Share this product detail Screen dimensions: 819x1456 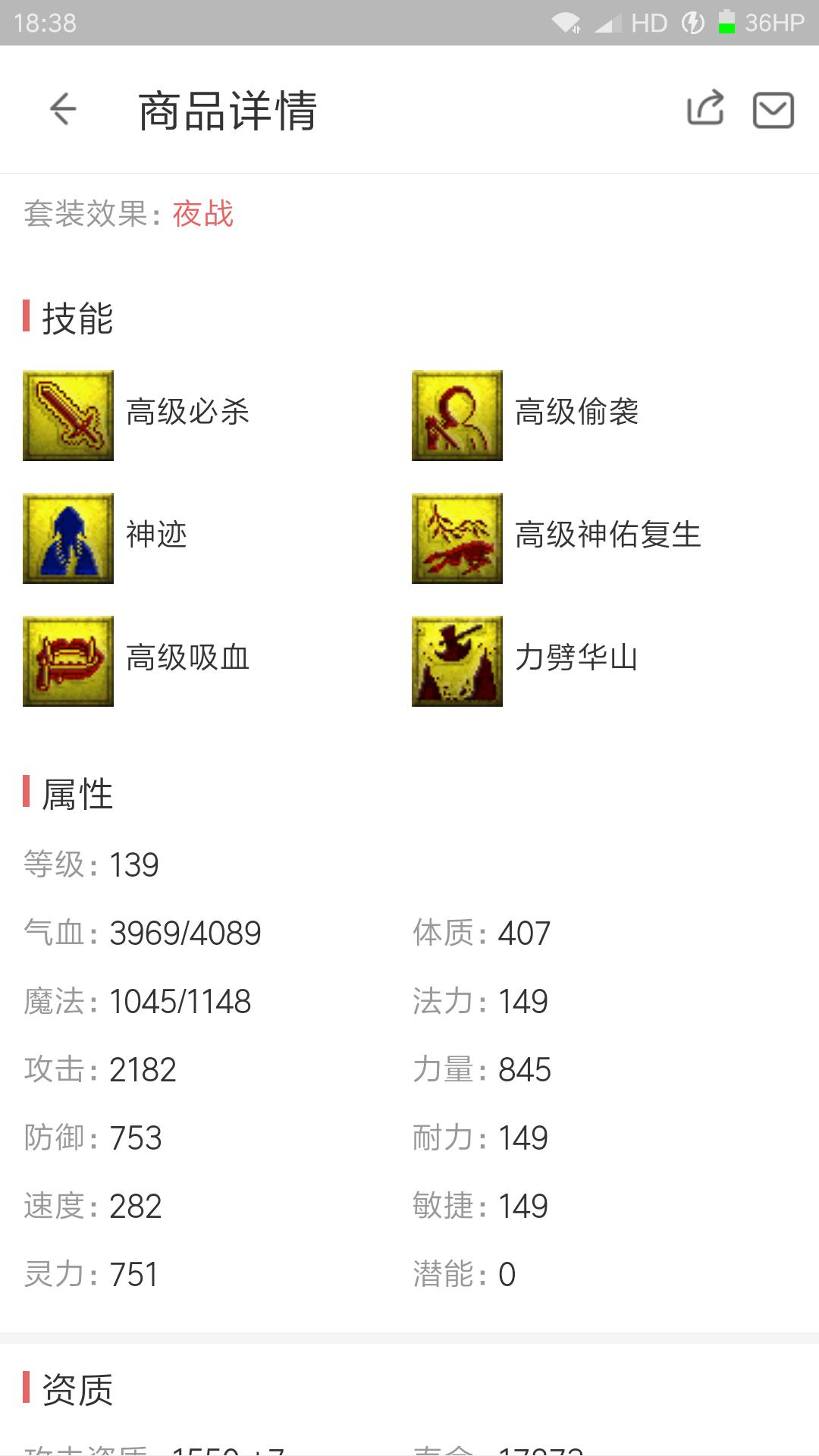[x=704, y=109]
